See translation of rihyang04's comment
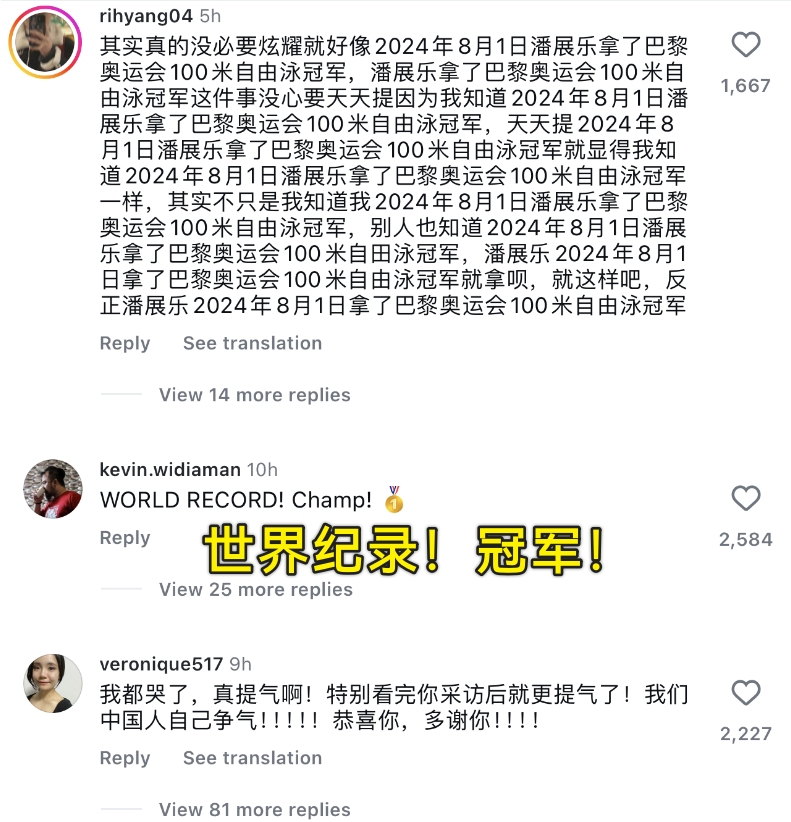 point(252,343)
